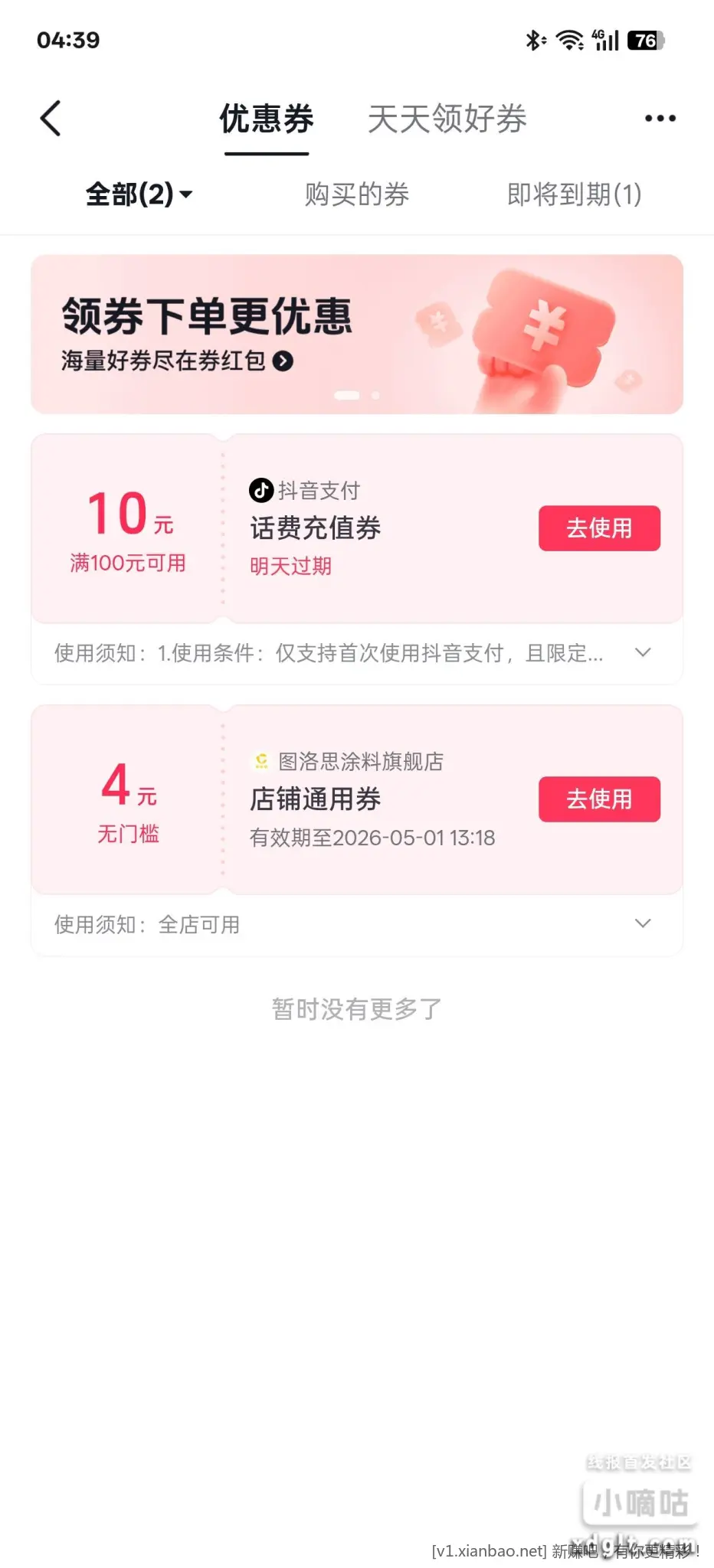
Task: Open the 领券下单更优惠 banner
Action: (x=356, y=335)
